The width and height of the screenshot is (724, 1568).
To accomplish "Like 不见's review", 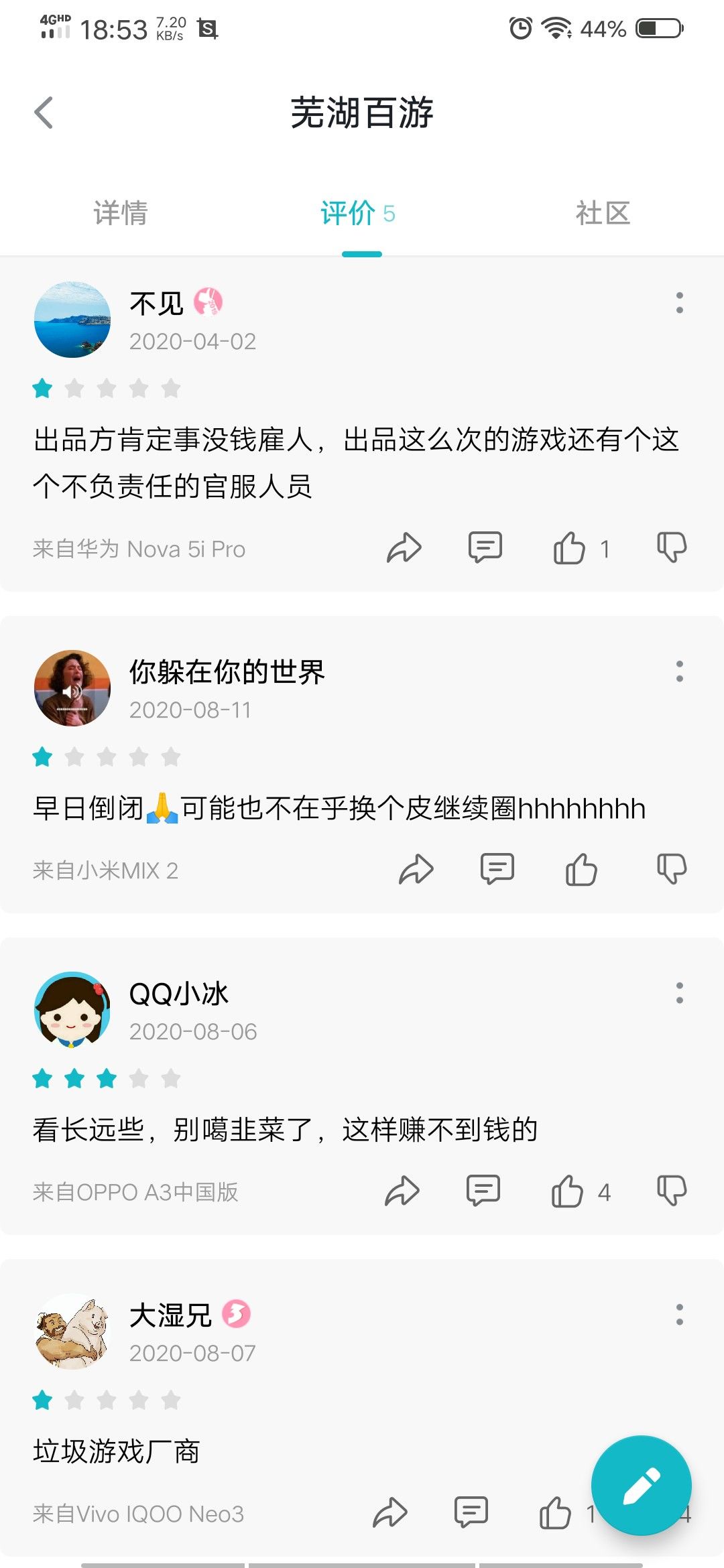I will pos(569,548).
